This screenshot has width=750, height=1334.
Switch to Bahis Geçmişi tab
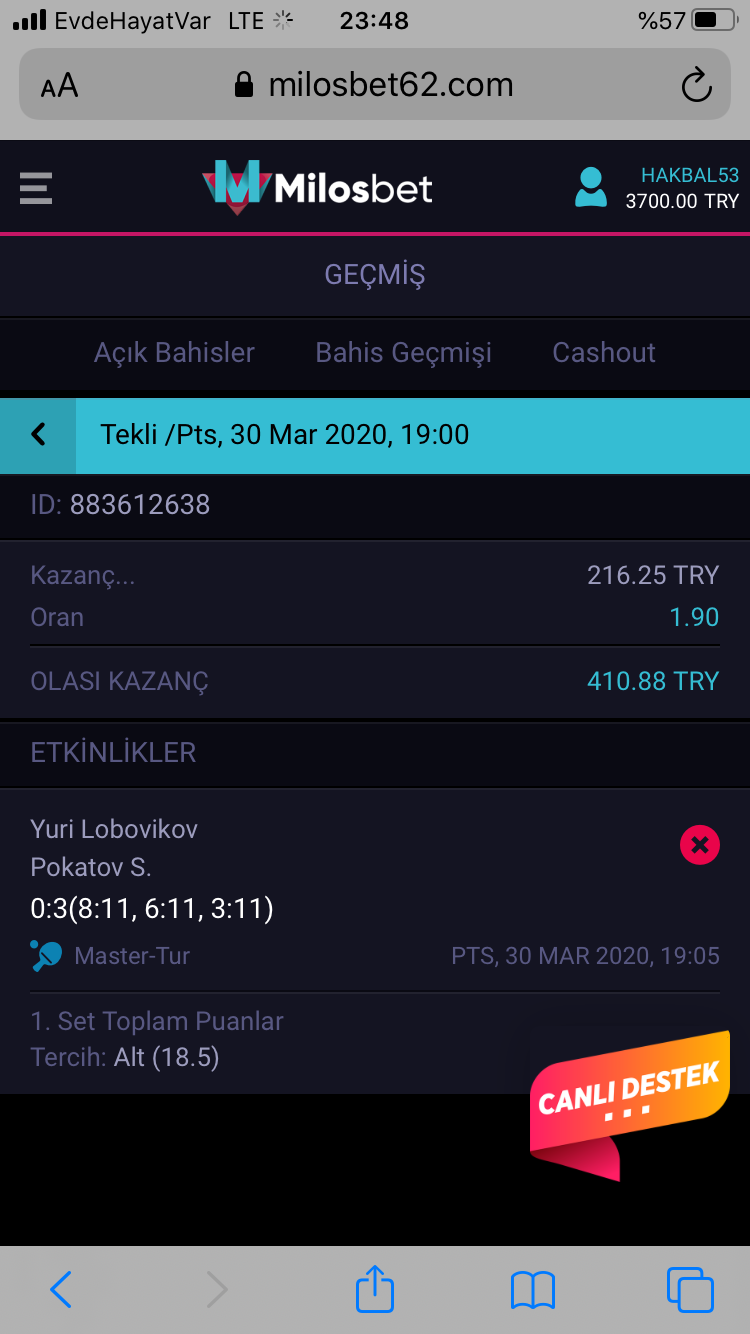click(x=403, y=352)
